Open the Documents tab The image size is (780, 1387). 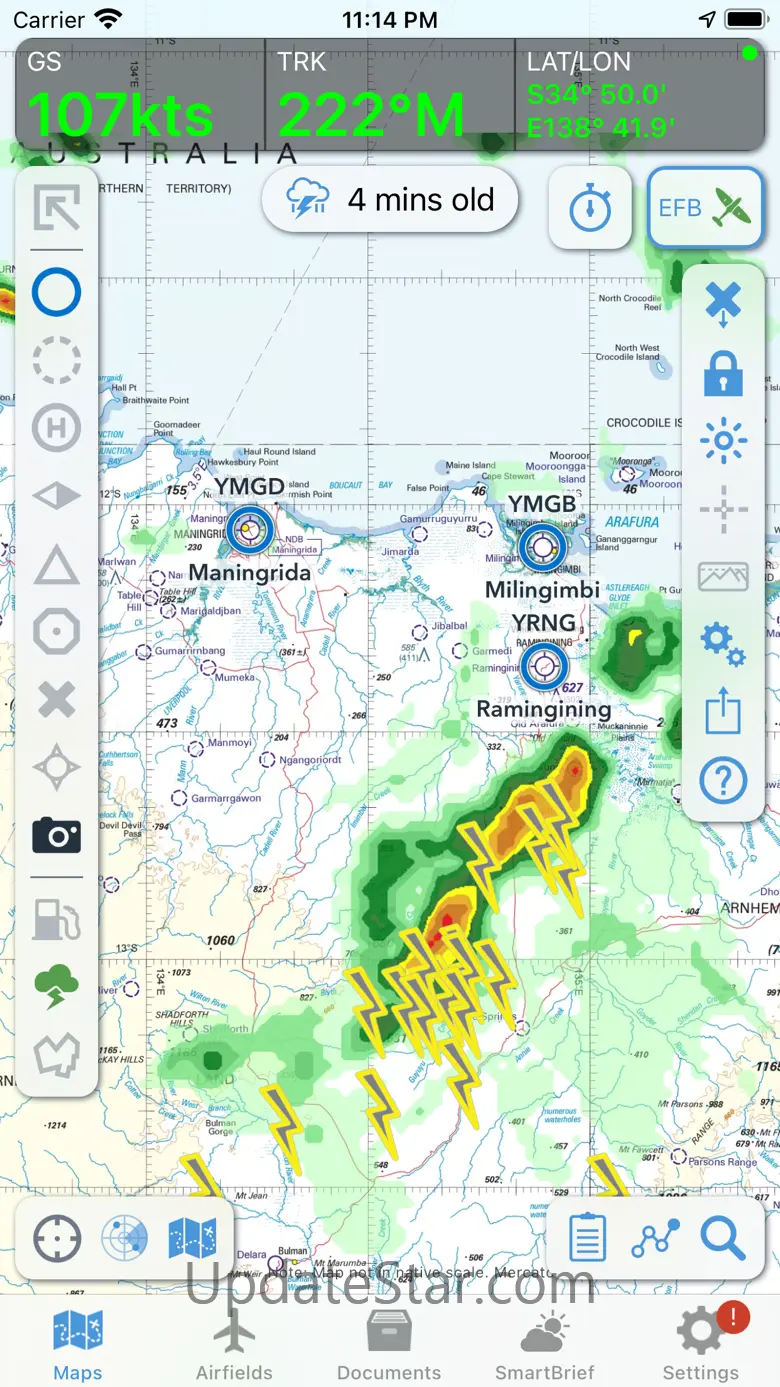click(389, 1345)
